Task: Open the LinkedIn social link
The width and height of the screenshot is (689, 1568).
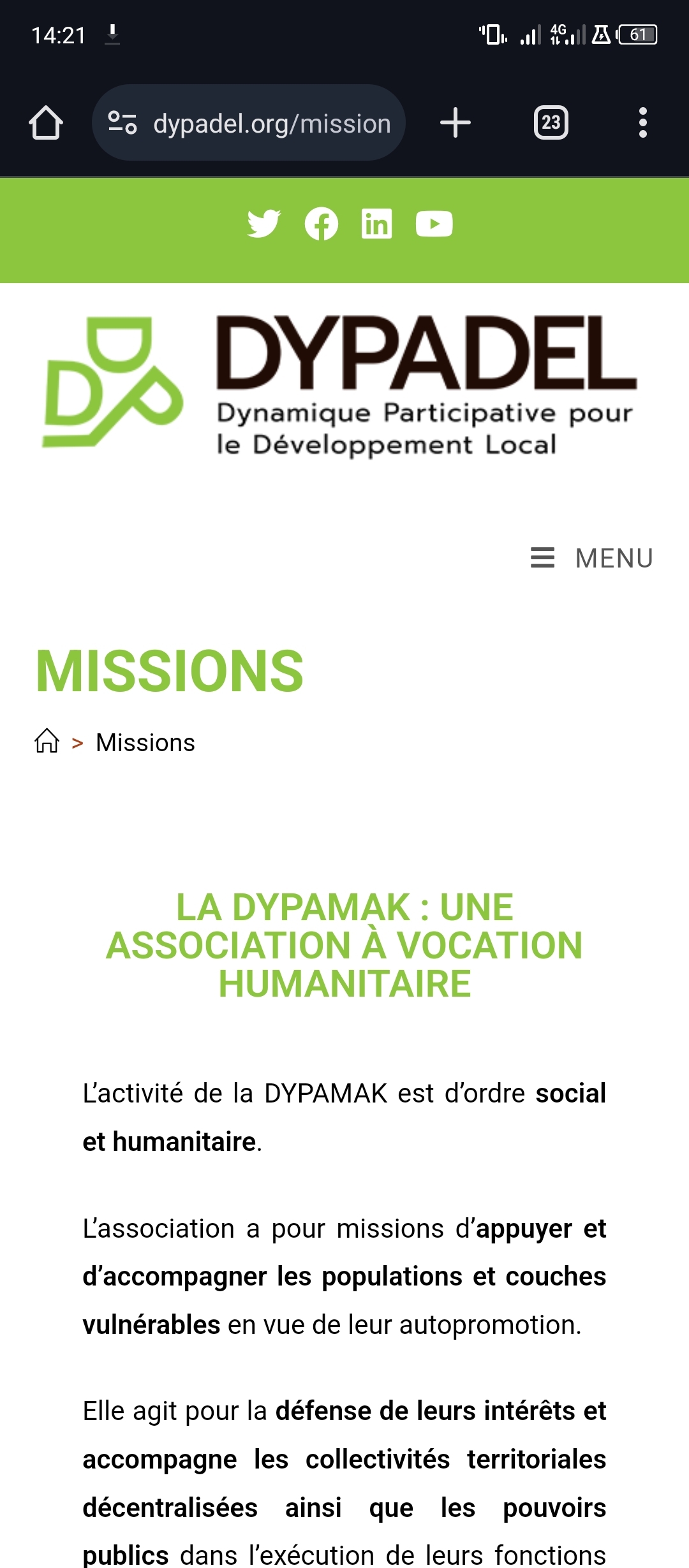Action: tap(377, 224)
